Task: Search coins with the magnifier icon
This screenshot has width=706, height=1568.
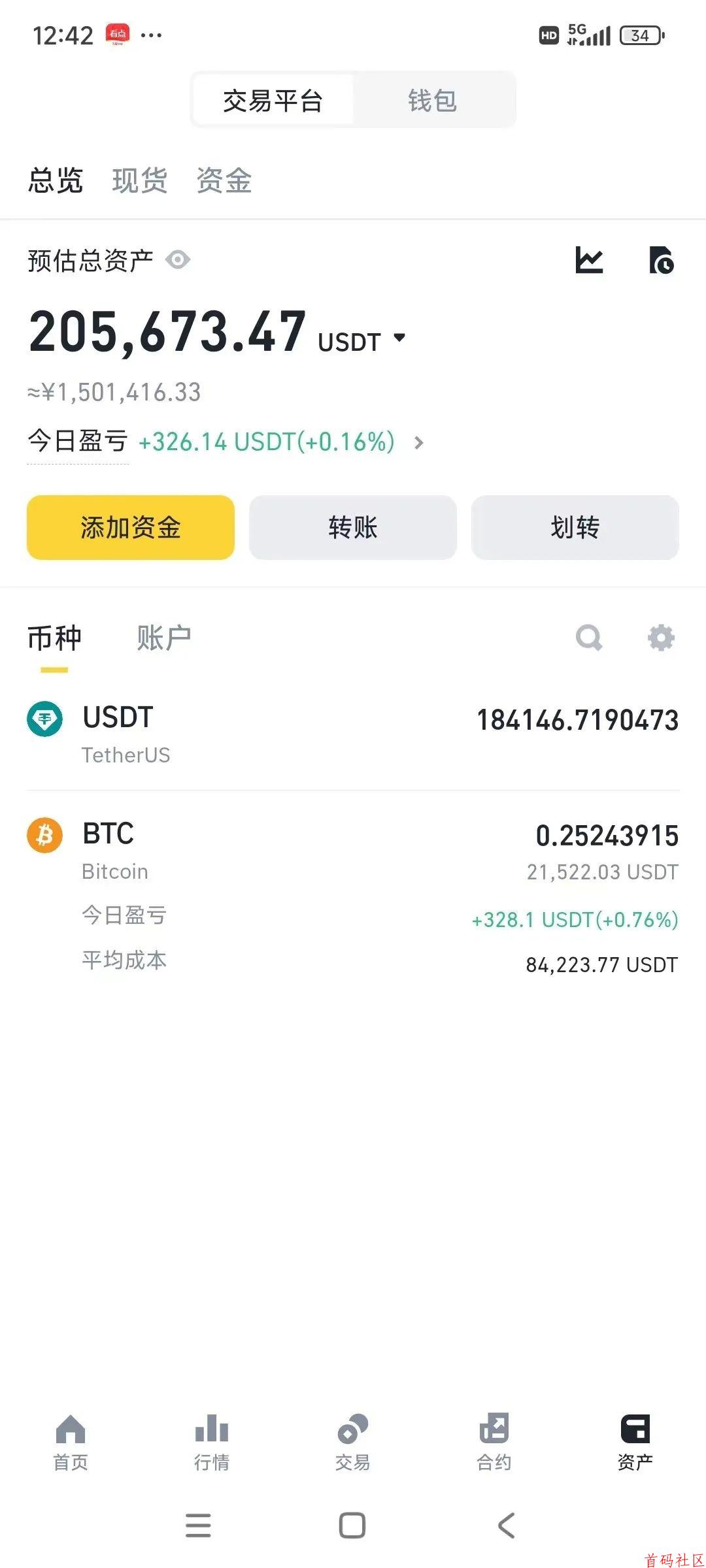Action: point(589,638)
